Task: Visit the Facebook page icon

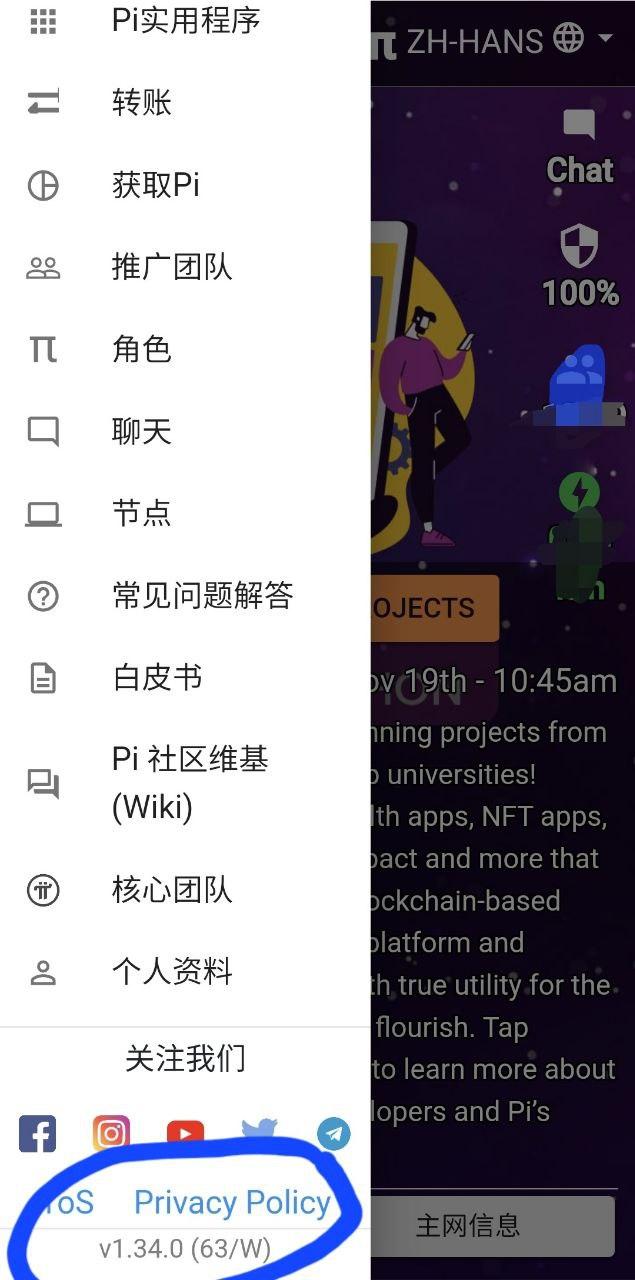Action: click(x=38, y=1134)
